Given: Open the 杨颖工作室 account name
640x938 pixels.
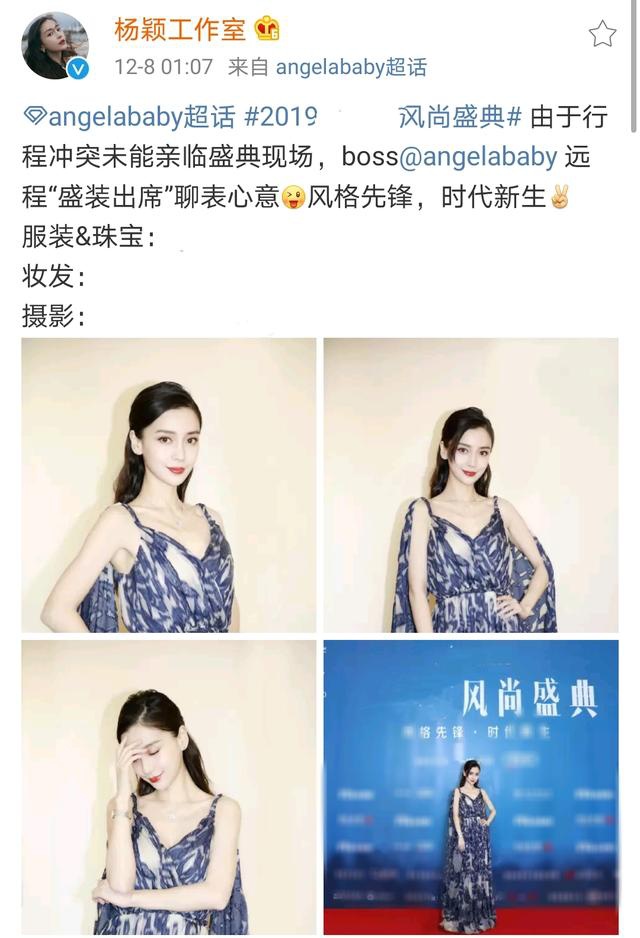Looking at the screenshot, I should click(x=180, y=30).
